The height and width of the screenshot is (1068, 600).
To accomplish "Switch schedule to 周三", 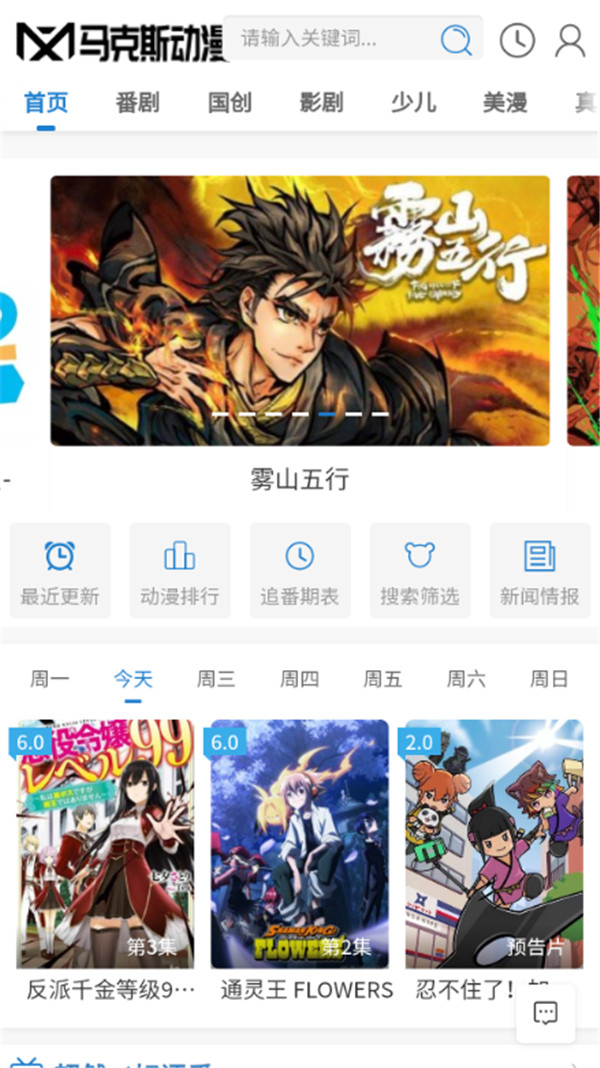I will click(216, 680).
